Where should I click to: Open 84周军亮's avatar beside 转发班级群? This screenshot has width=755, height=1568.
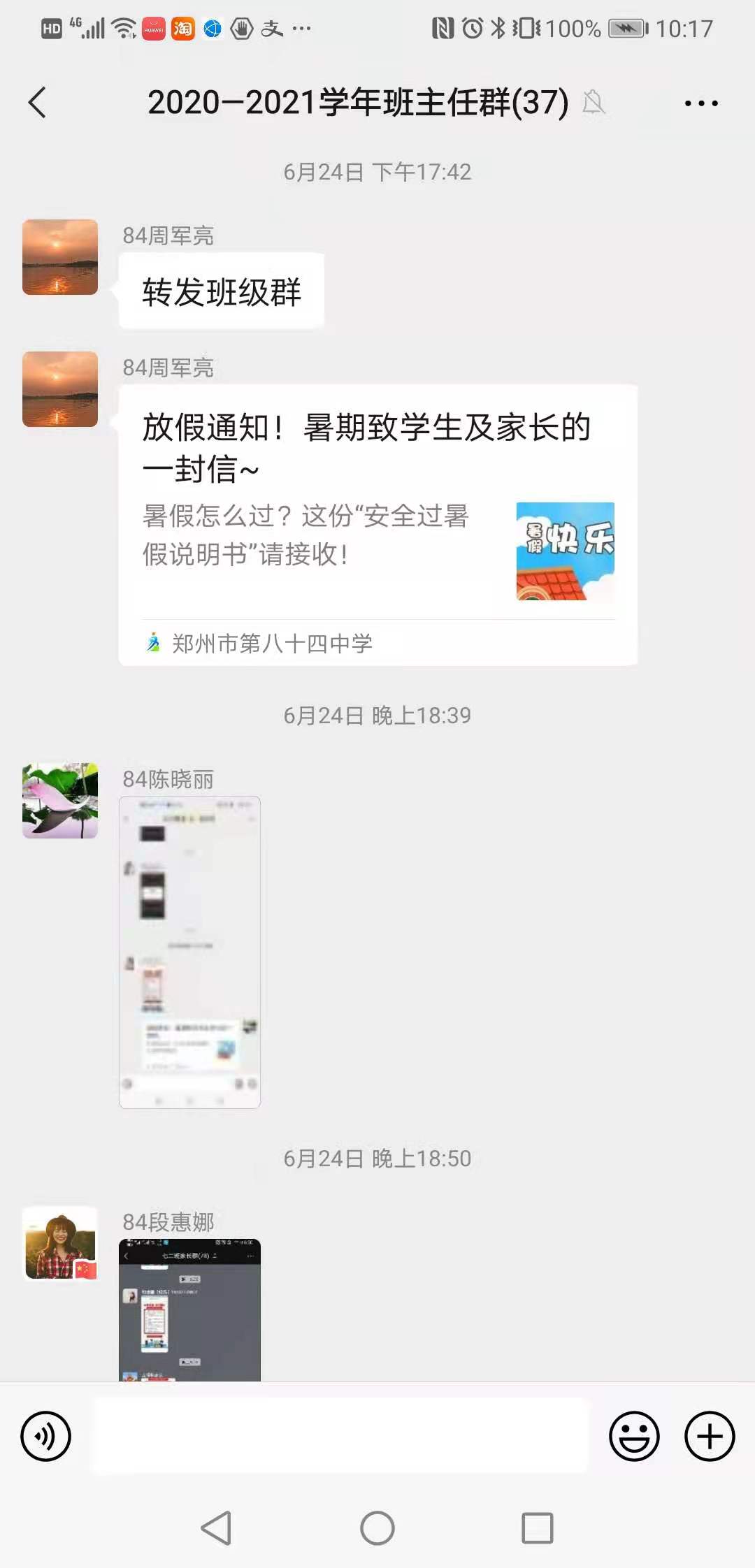point(60,257)
